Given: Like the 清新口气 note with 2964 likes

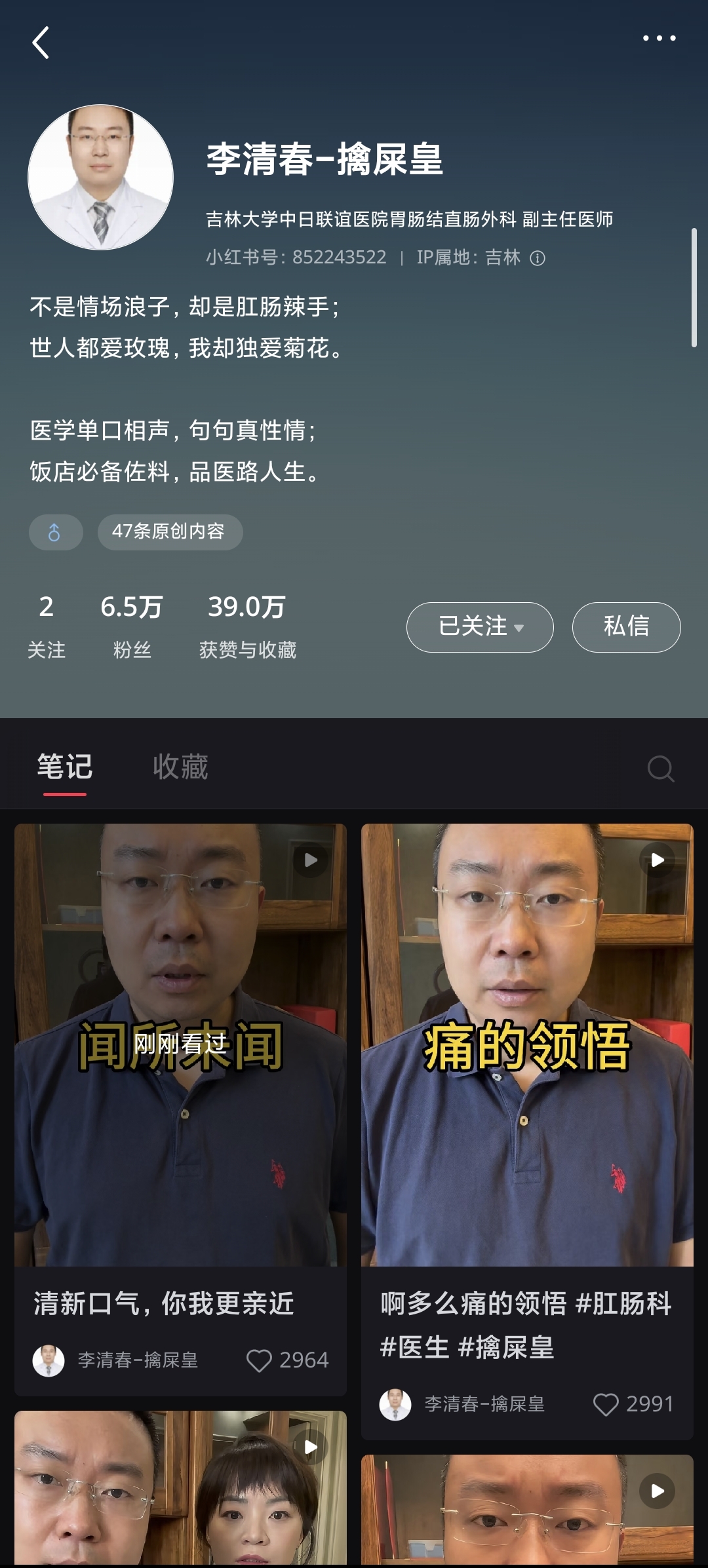Looking at the screenshot, I should click(259, 1361).
